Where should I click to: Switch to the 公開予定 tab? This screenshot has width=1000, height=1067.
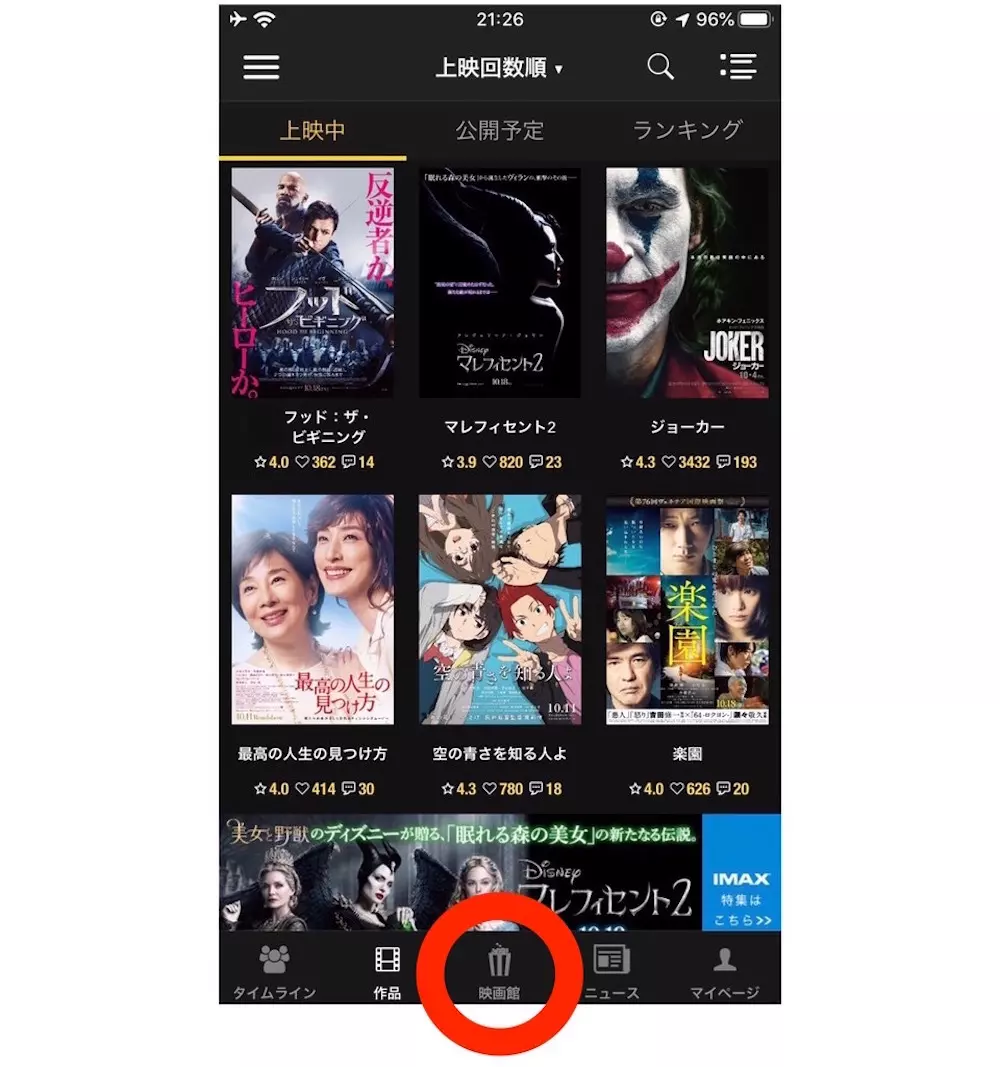click(x=500, y=131)
